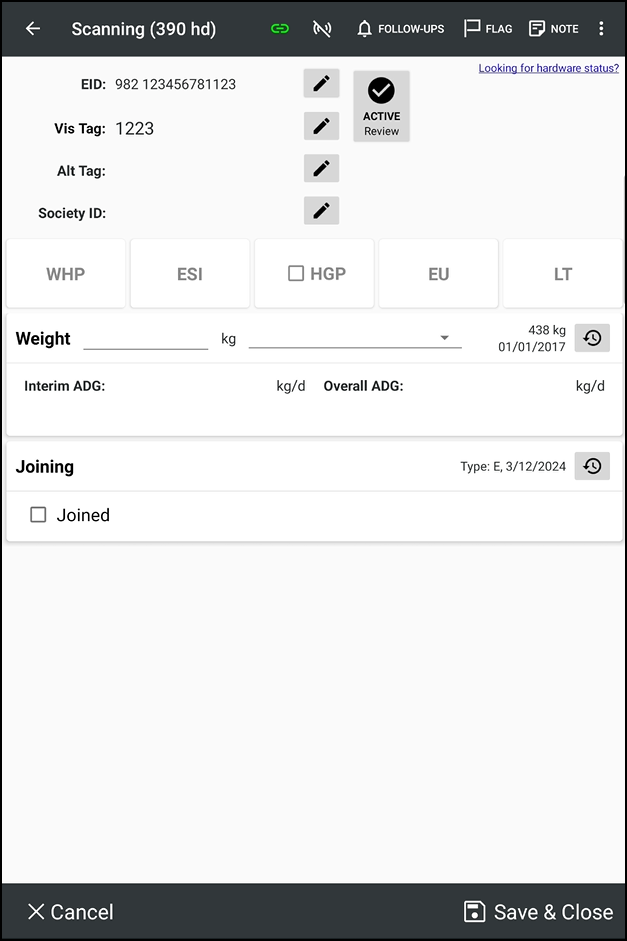627x941 pixels.
Task: Select the LT button
Action: click(562, 274)
